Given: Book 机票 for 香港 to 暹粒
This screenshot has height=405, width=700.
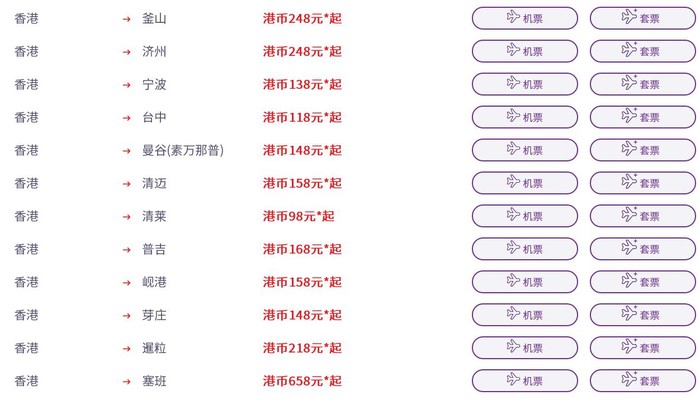Looking at the screenshot, I should [x=524, y=348].
